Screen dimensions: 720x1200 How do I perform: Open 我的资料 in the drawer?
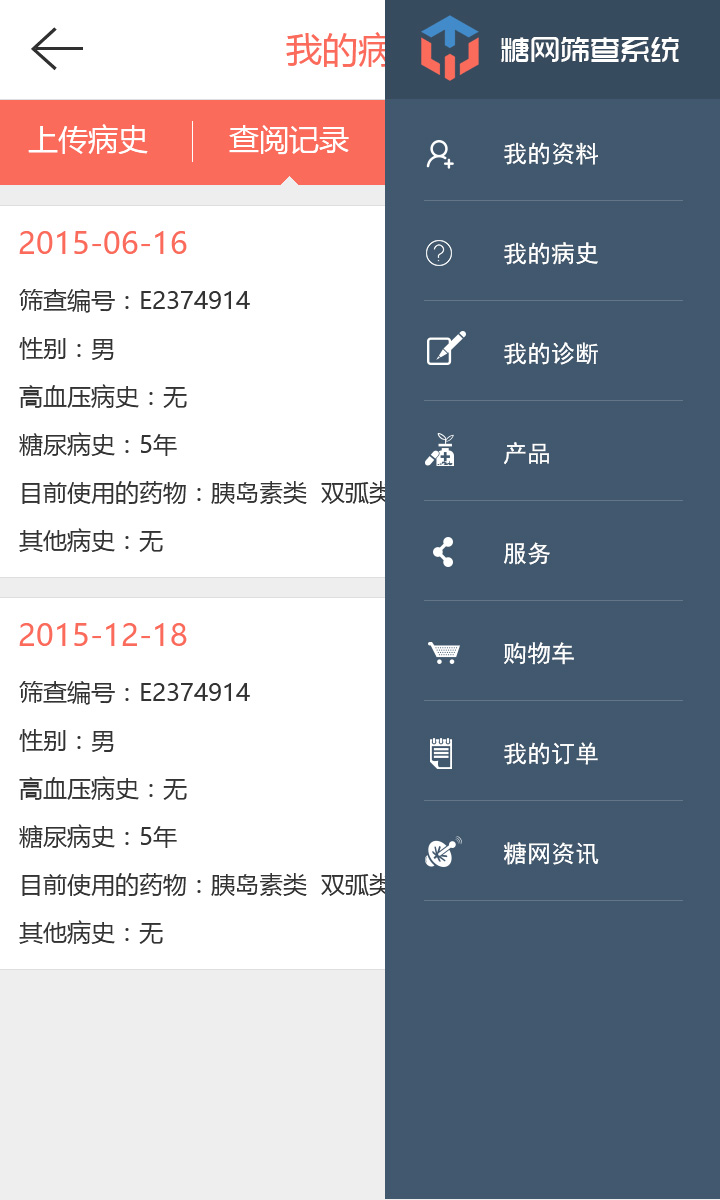pos(552,154)
